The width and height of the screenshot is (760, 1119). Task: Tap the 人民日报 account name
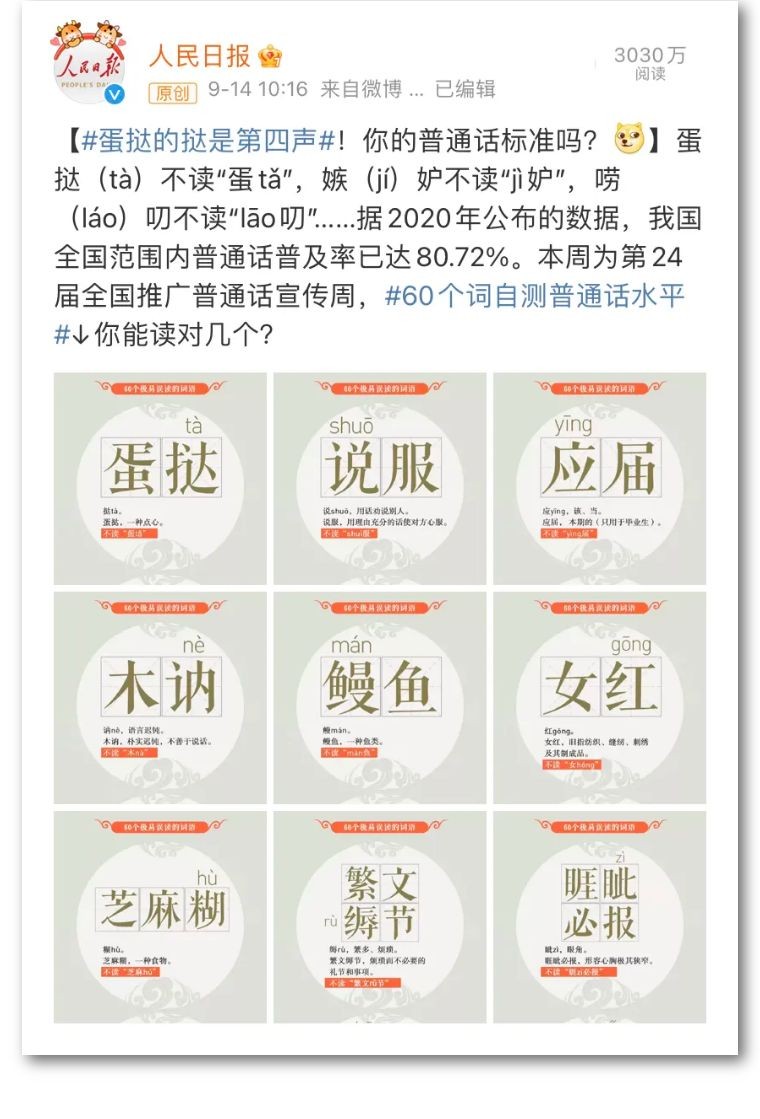point(199,56)
